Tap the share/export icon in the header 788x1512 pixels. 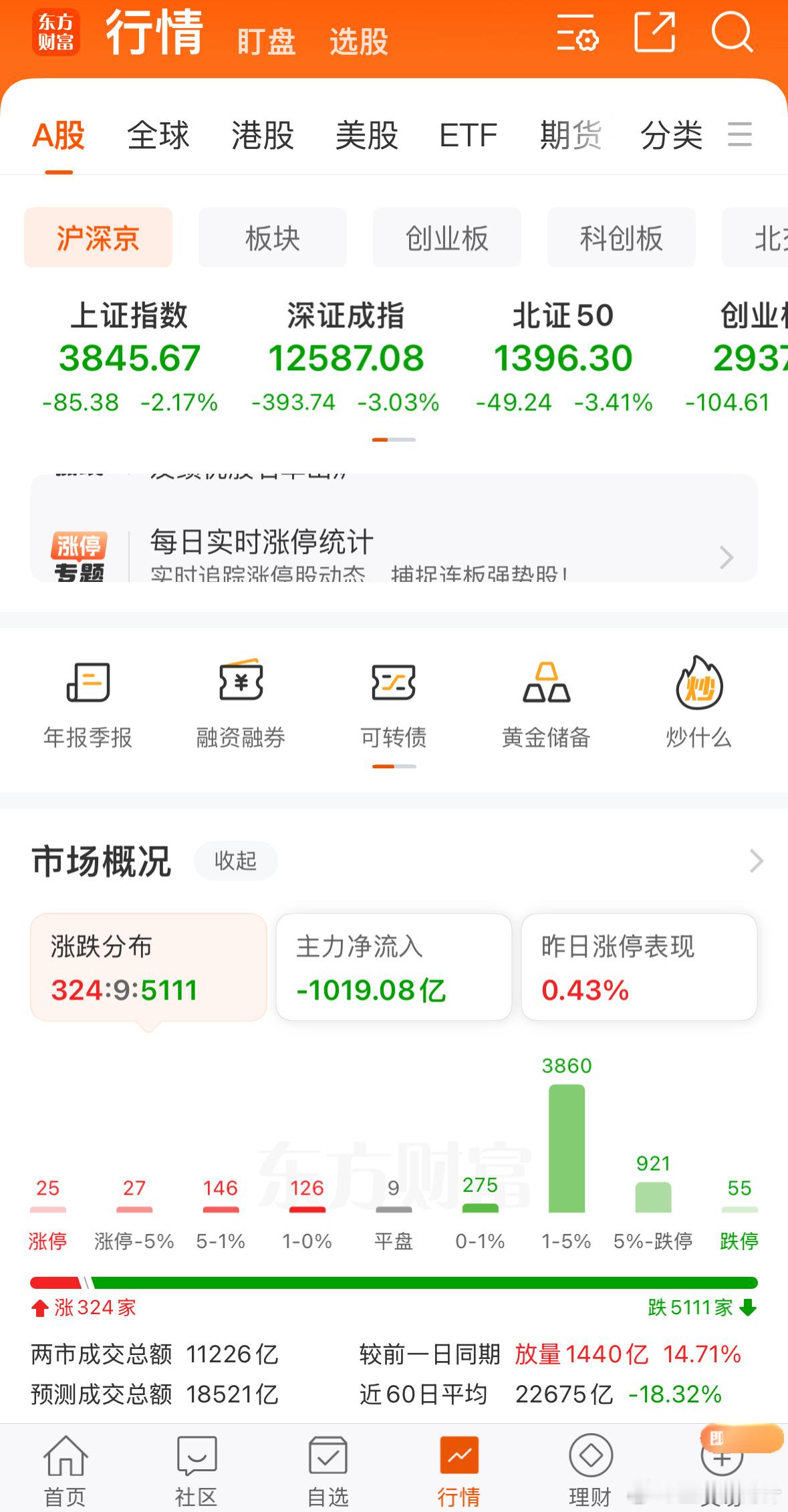656,37
